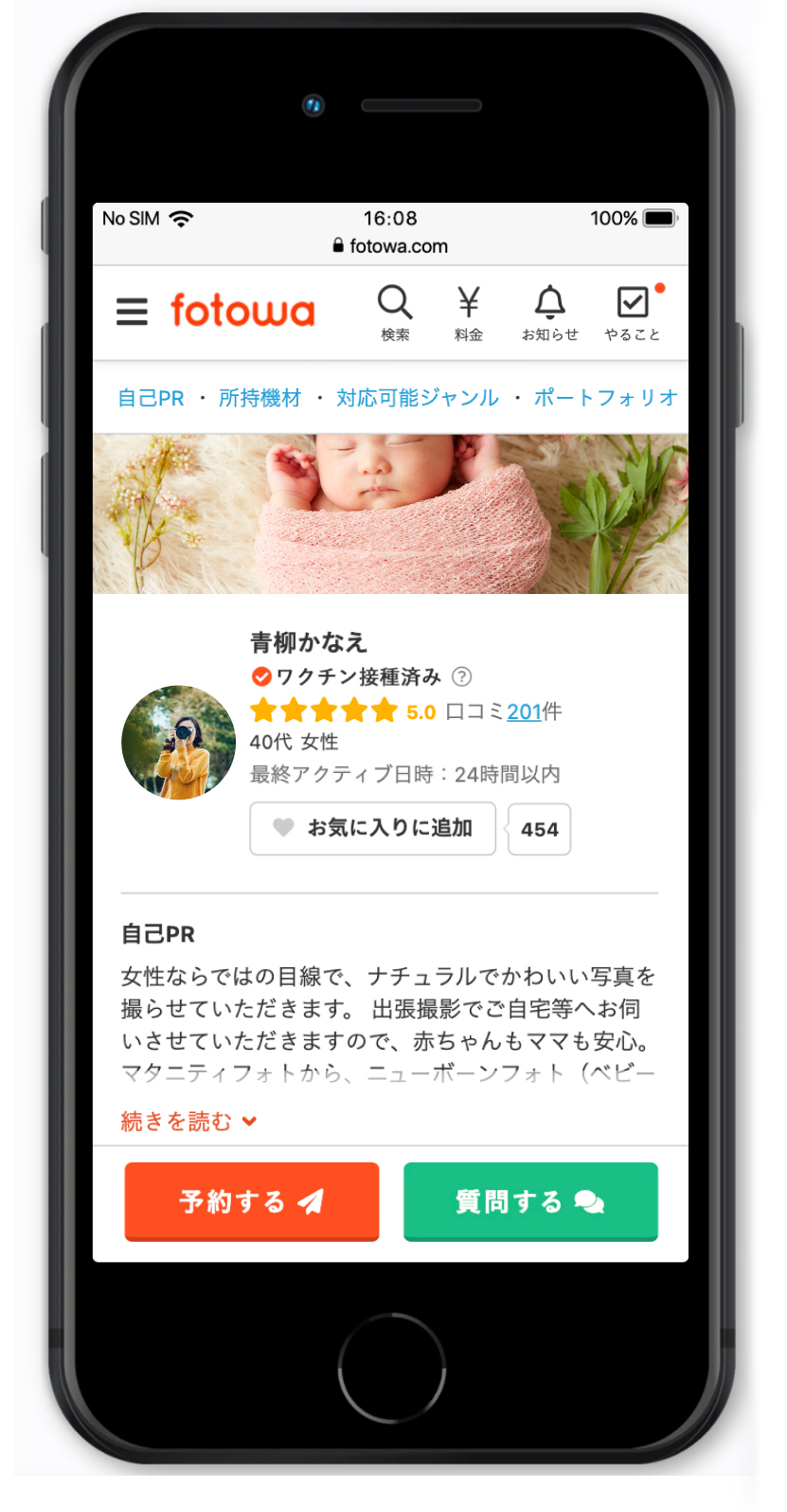Tap the help icon beside ワクチン接種済み
This screenshot has width=787, height=1512.
[x=462, y=676]
